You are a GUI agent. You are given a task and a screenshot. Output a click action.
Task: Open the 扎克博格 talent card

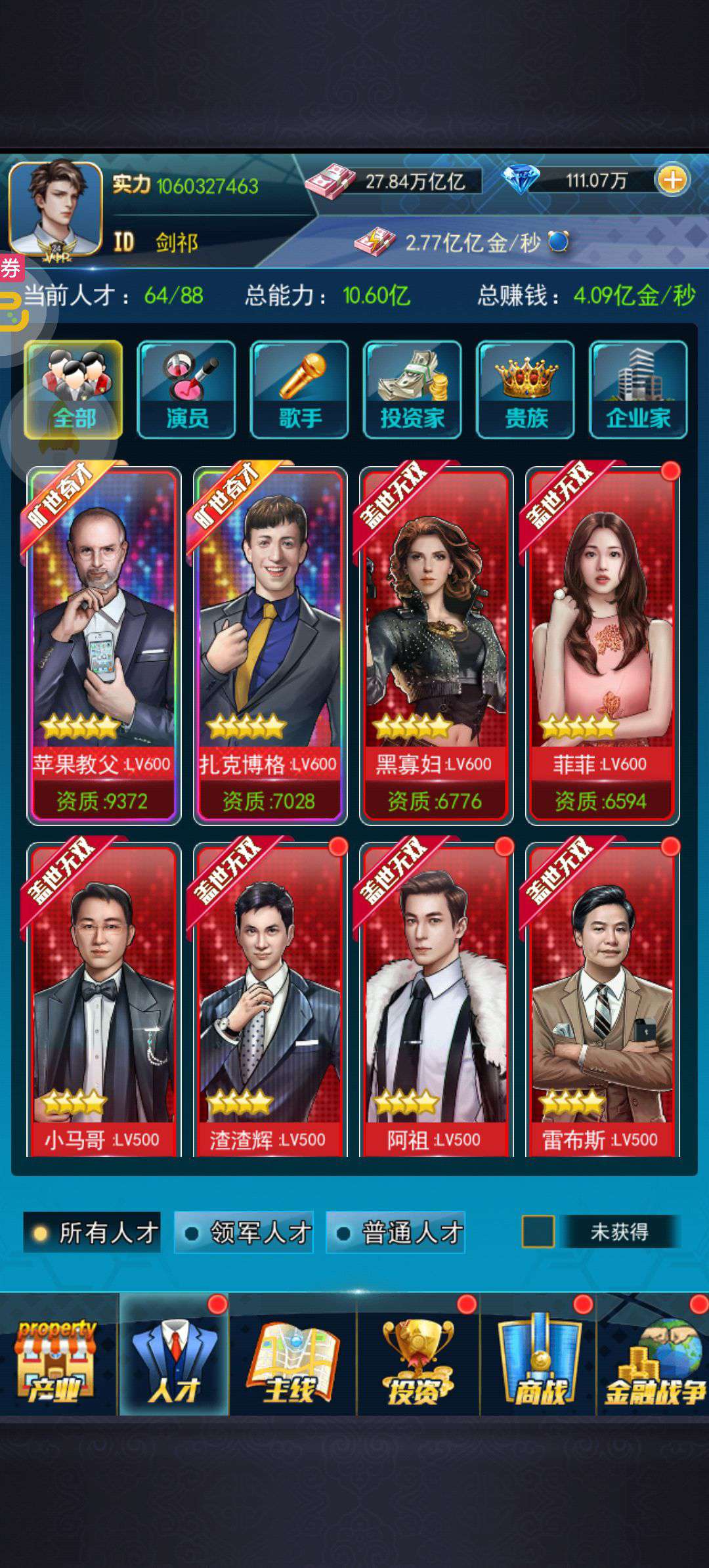pyautogui.click(x=270, y=645)
